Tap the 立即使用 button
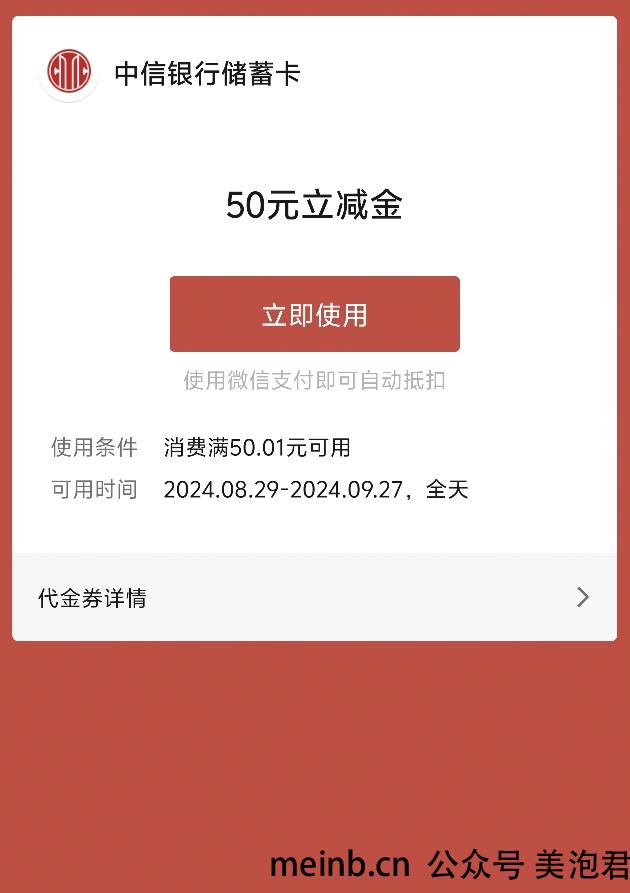The height and width of the screenshot is (893, 630). tap(314, 314)
